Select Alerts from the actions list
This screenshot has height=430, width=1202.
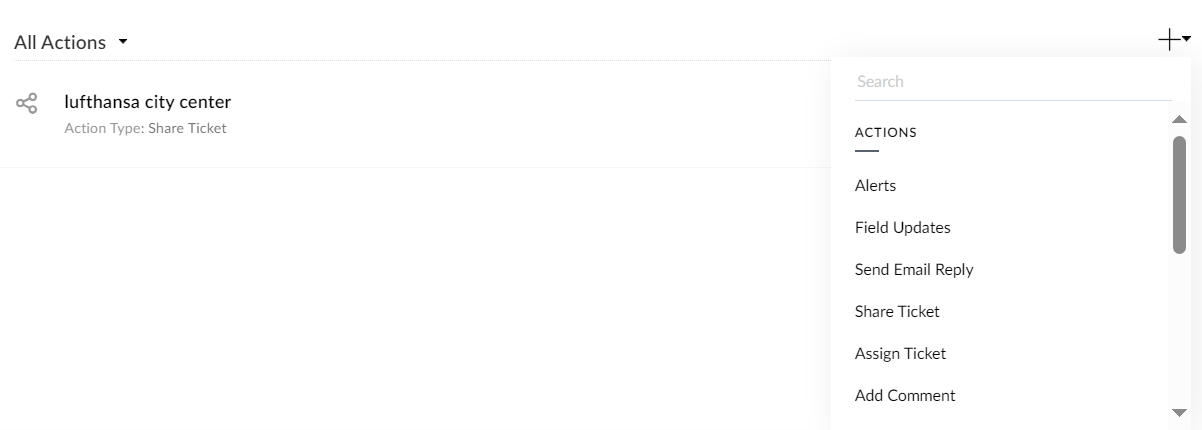875,186
